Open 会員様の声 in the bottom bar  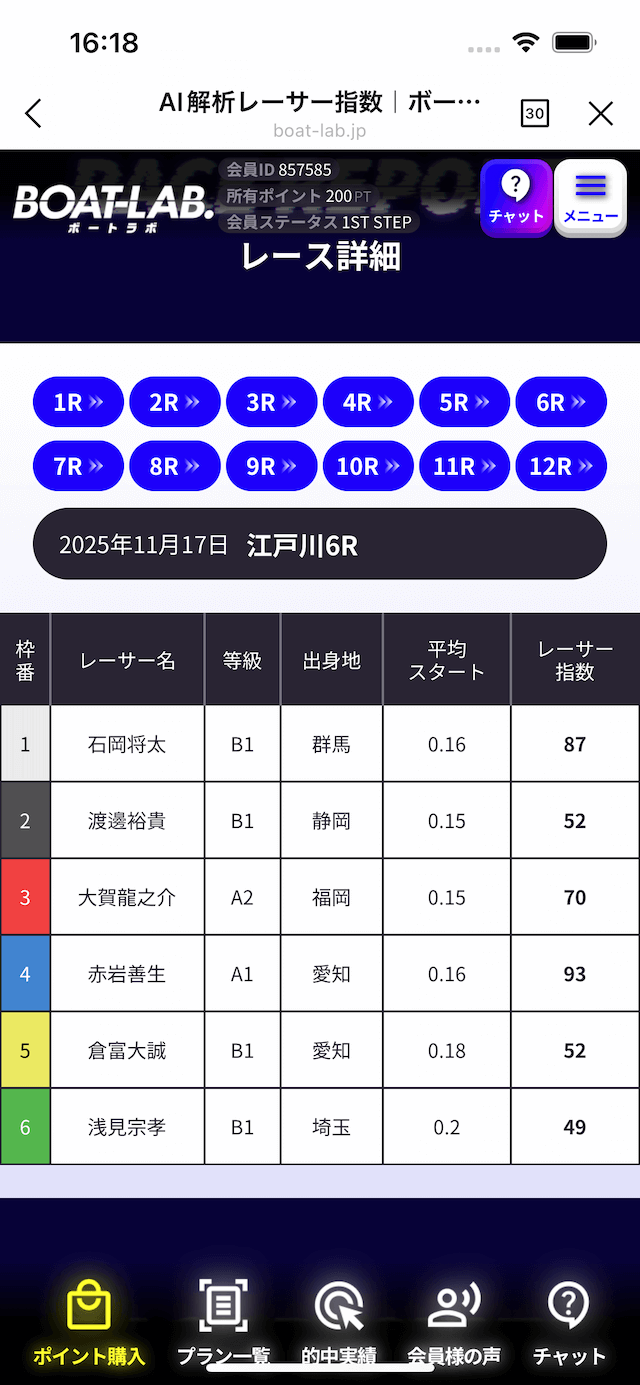pos(454,1325)
